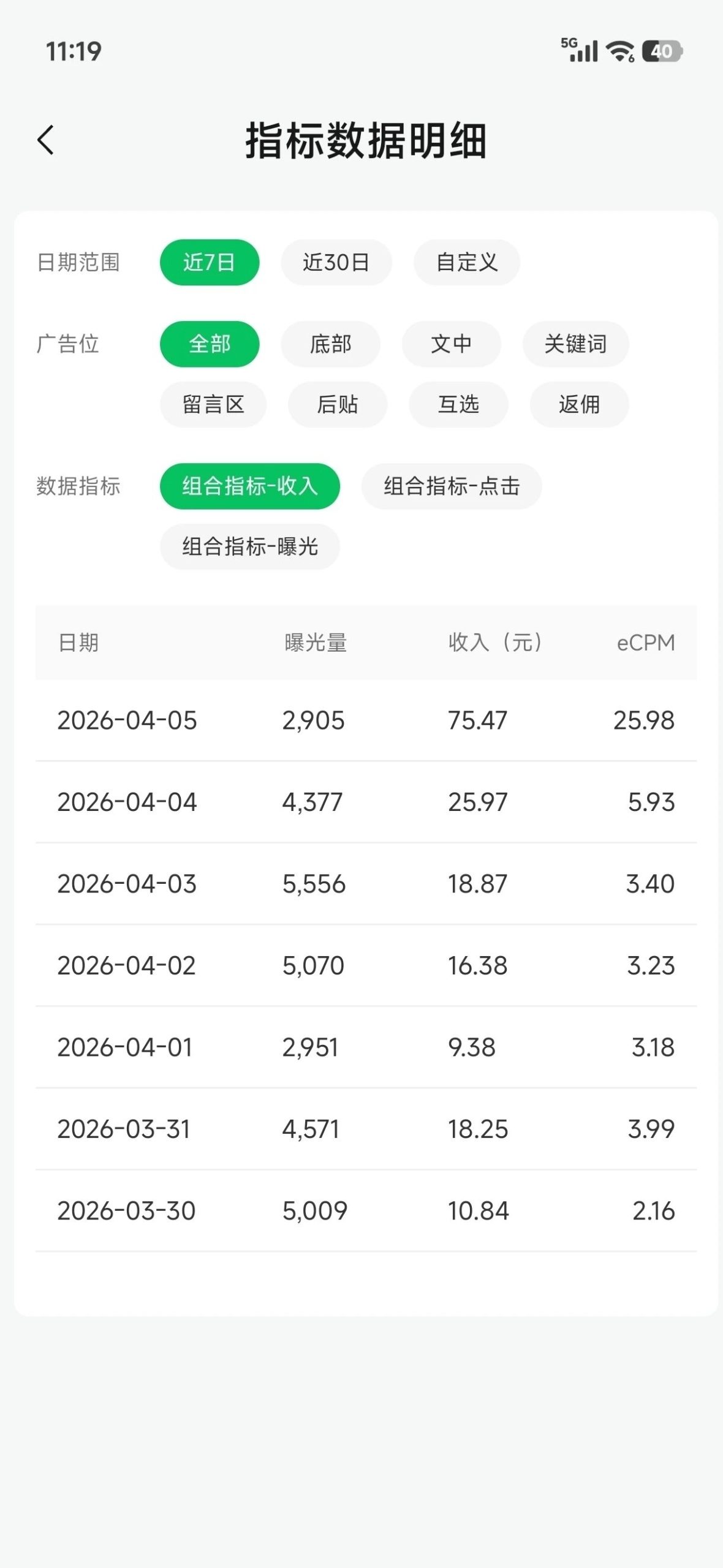The height and width of the screenshot is (1568, 723).
Task: Filter ad slot by 后贴
Action: pyautogui.click(x=338, y=404)
